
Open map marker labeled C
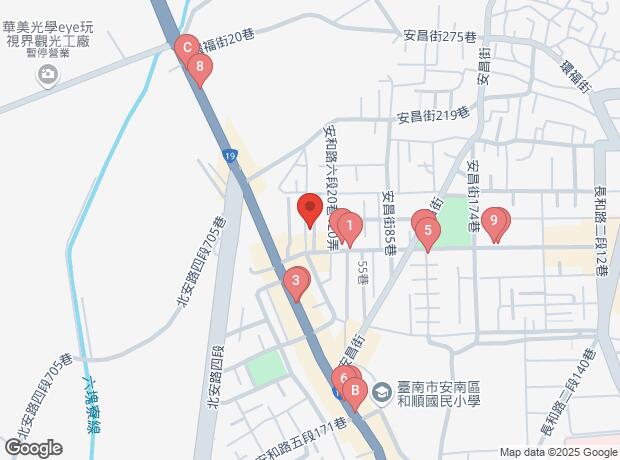click(x=184, y=48)
